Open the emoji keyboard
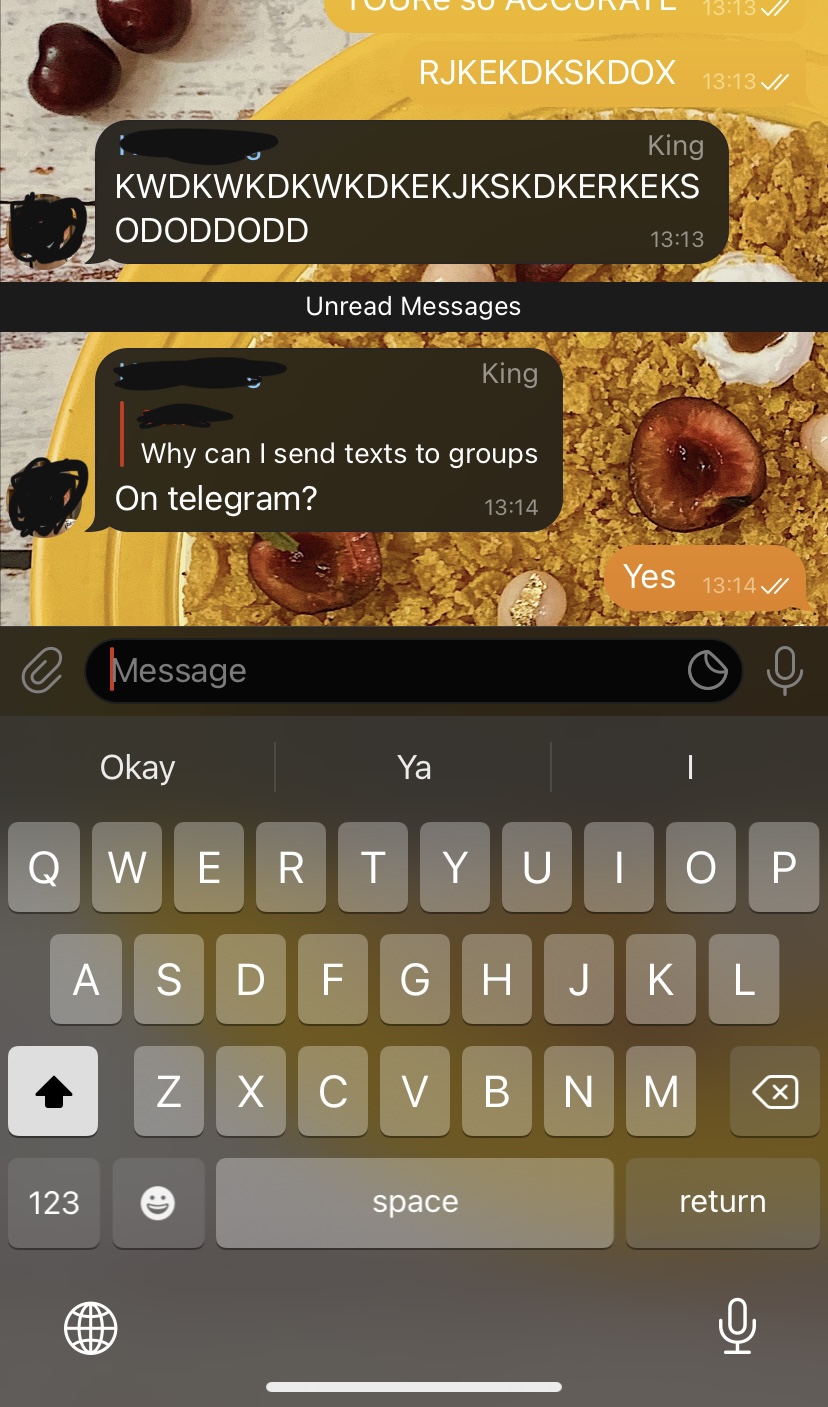The image size is (828, 1407). tap(157, 1201)
